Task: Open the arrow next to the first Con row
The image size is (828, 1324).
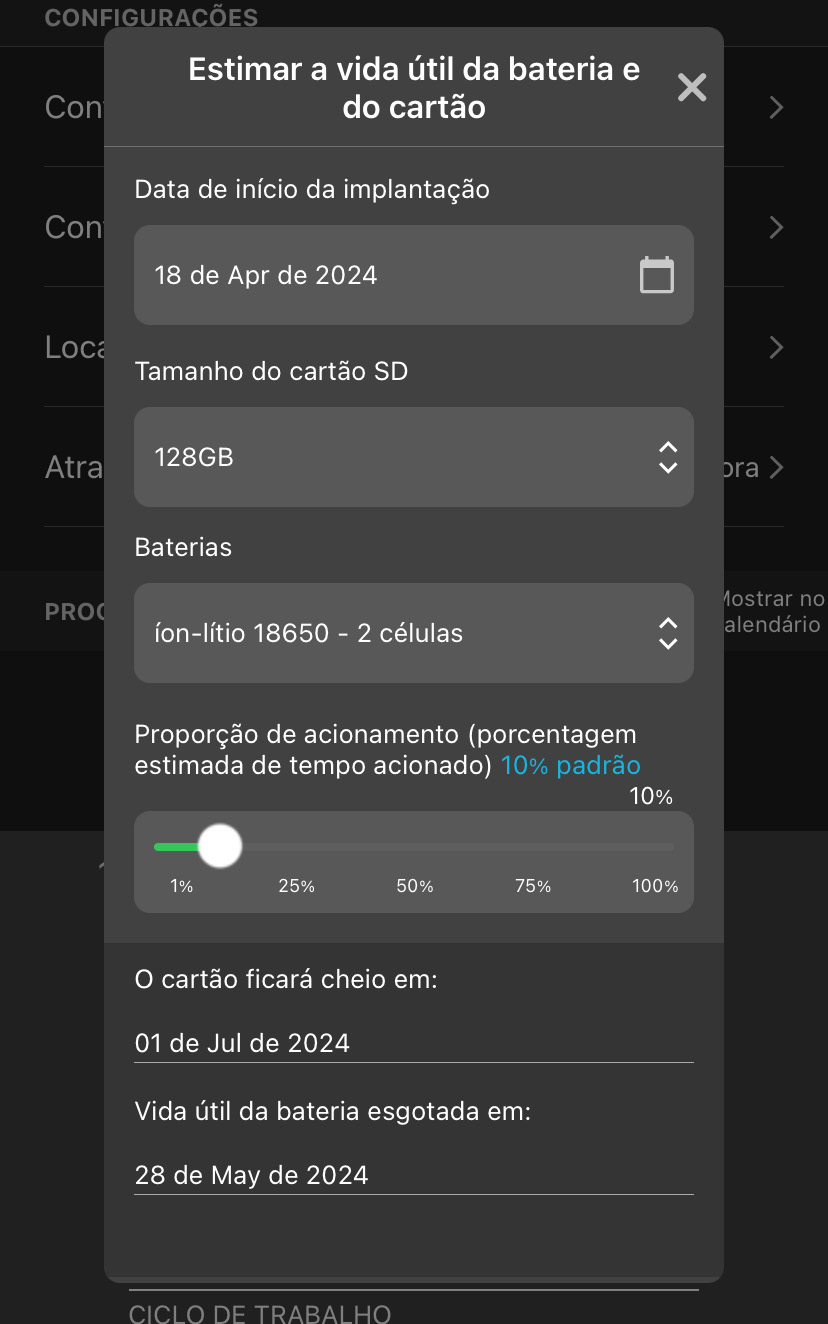Action: tap(777, 107)
